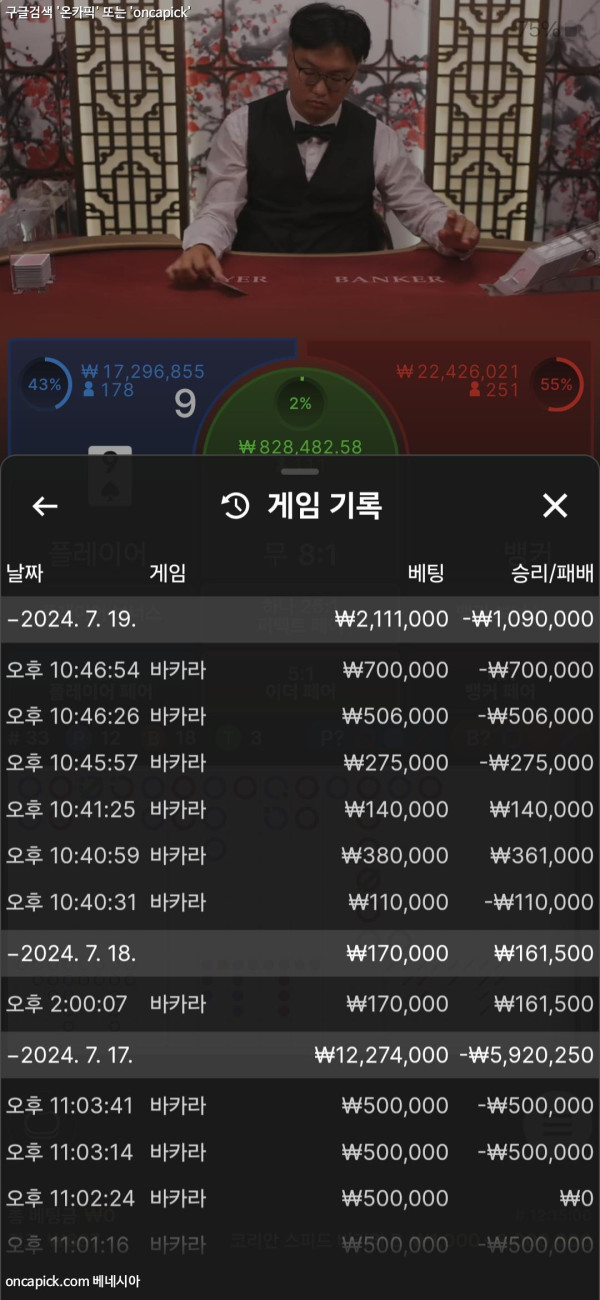Open the 10:41:25 baccarat round record
Viewport: 600px width, 1300px height.
[300, 809]
